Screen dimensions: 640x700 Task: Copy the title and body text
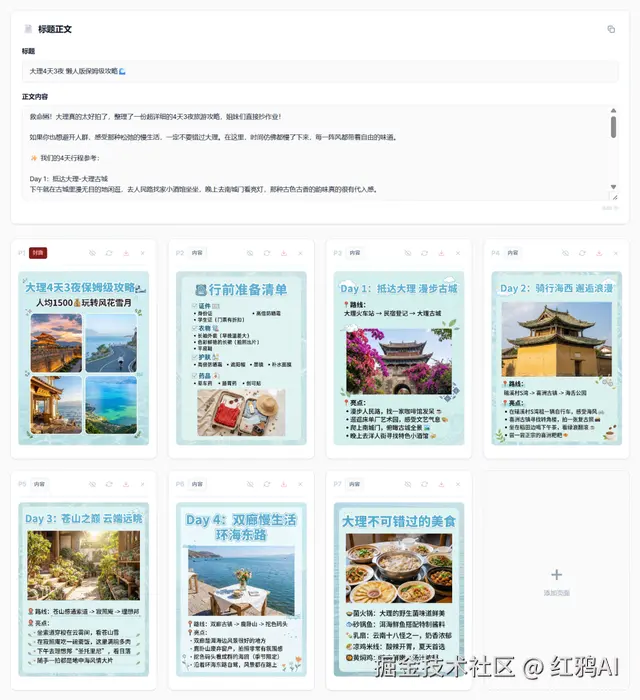[611, 29]
